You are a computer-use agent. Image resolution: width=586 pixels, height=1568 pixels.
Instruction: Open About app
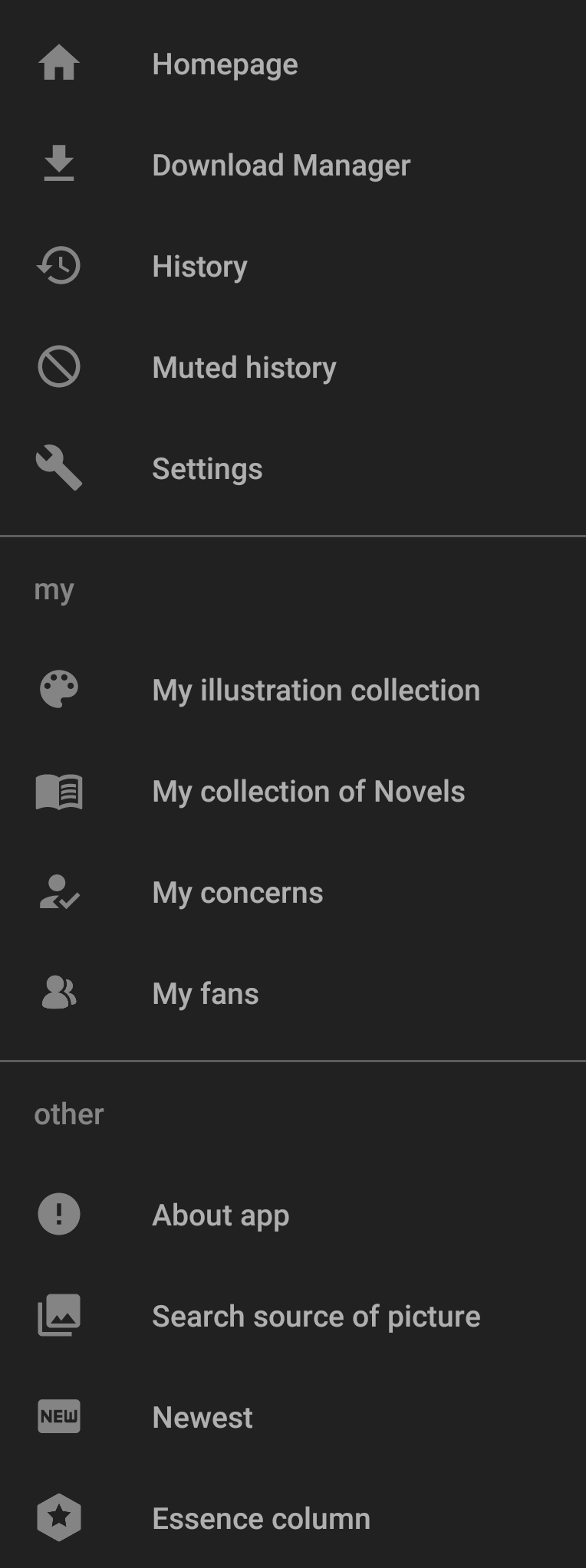[x=220, y=1215]
